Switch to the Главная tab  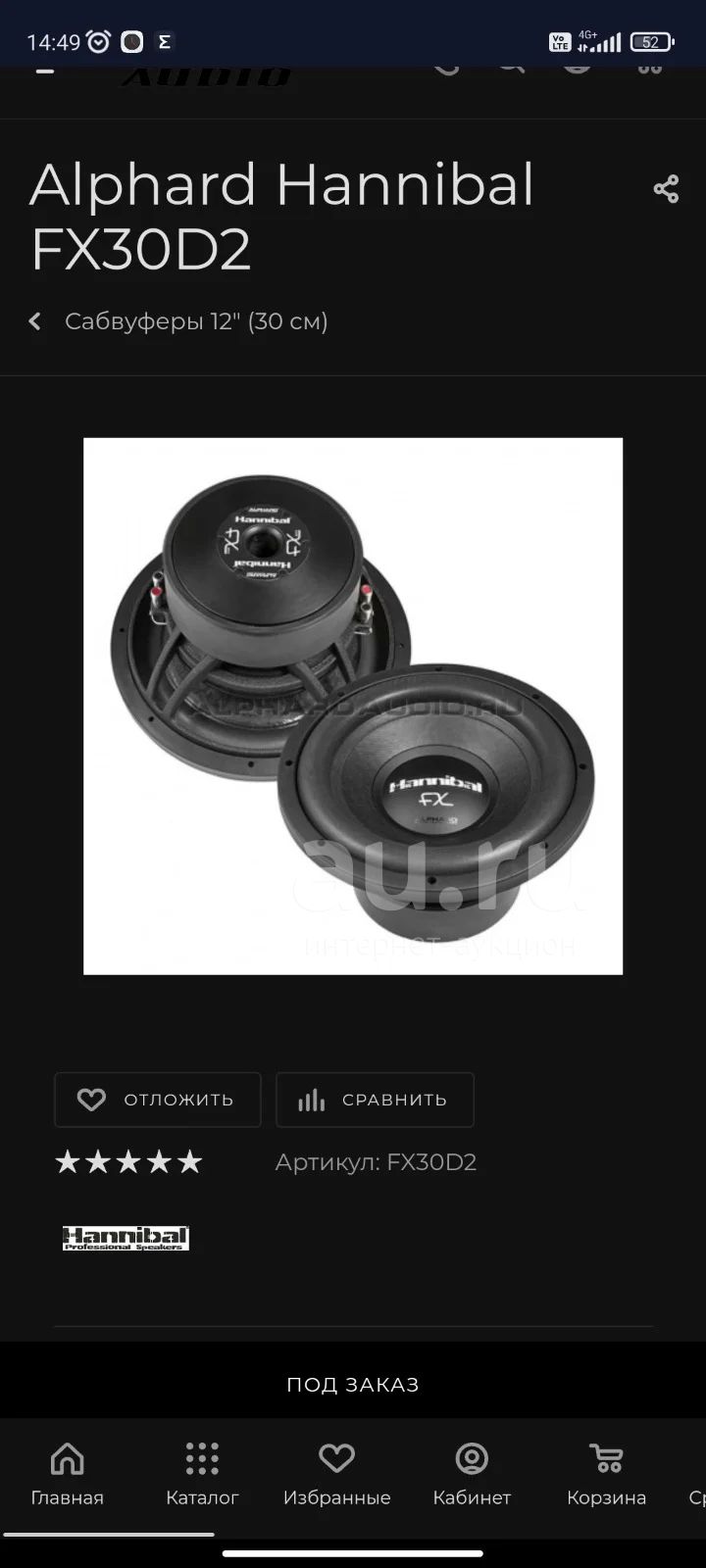[67, 1474]
